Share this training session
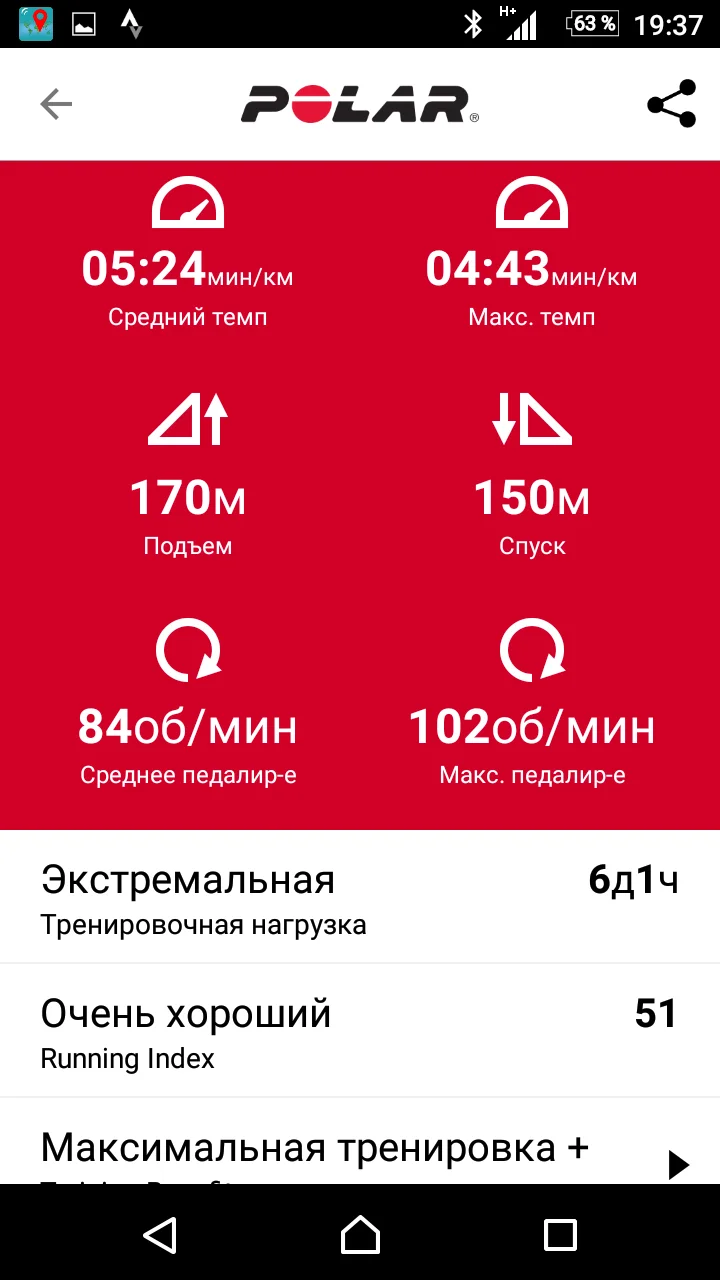720x1280 pixels. click(x=671, y=104)
